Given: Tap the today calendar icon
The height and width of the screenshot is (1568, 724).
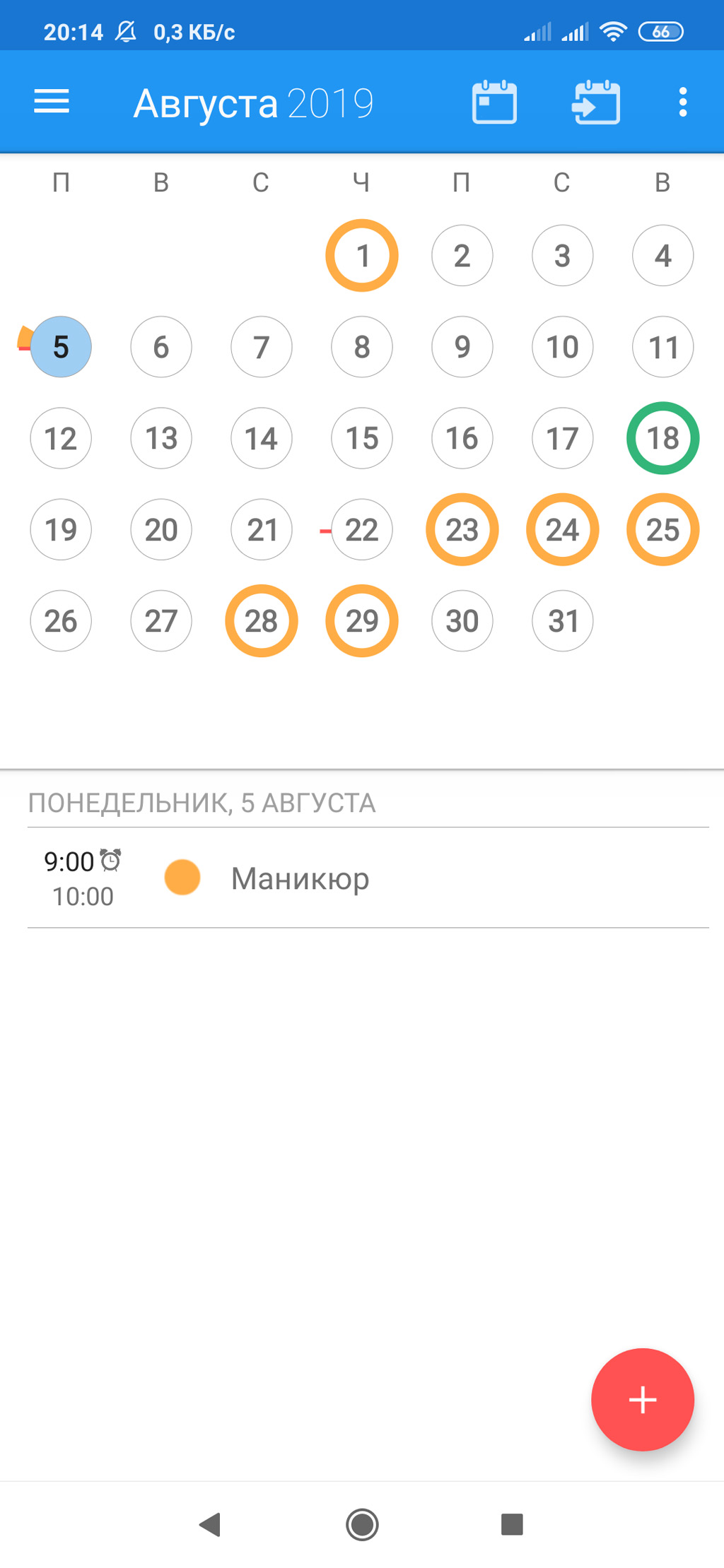Looking at the screenshot, I should (494, 102).
